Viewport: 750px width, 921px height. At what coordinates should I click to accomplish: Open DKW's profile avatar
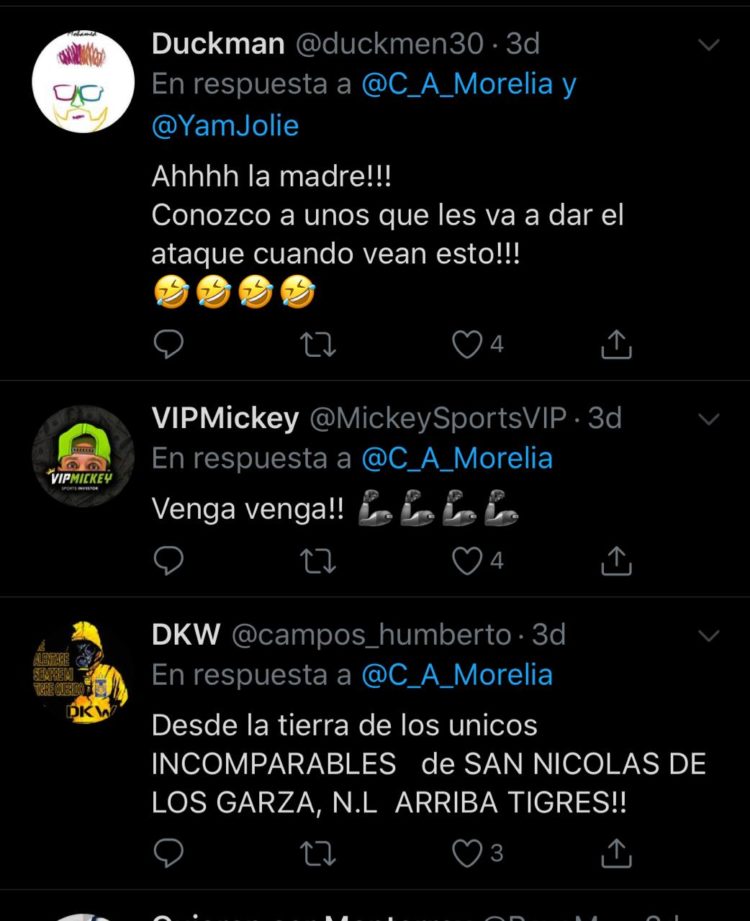[83, 671]
